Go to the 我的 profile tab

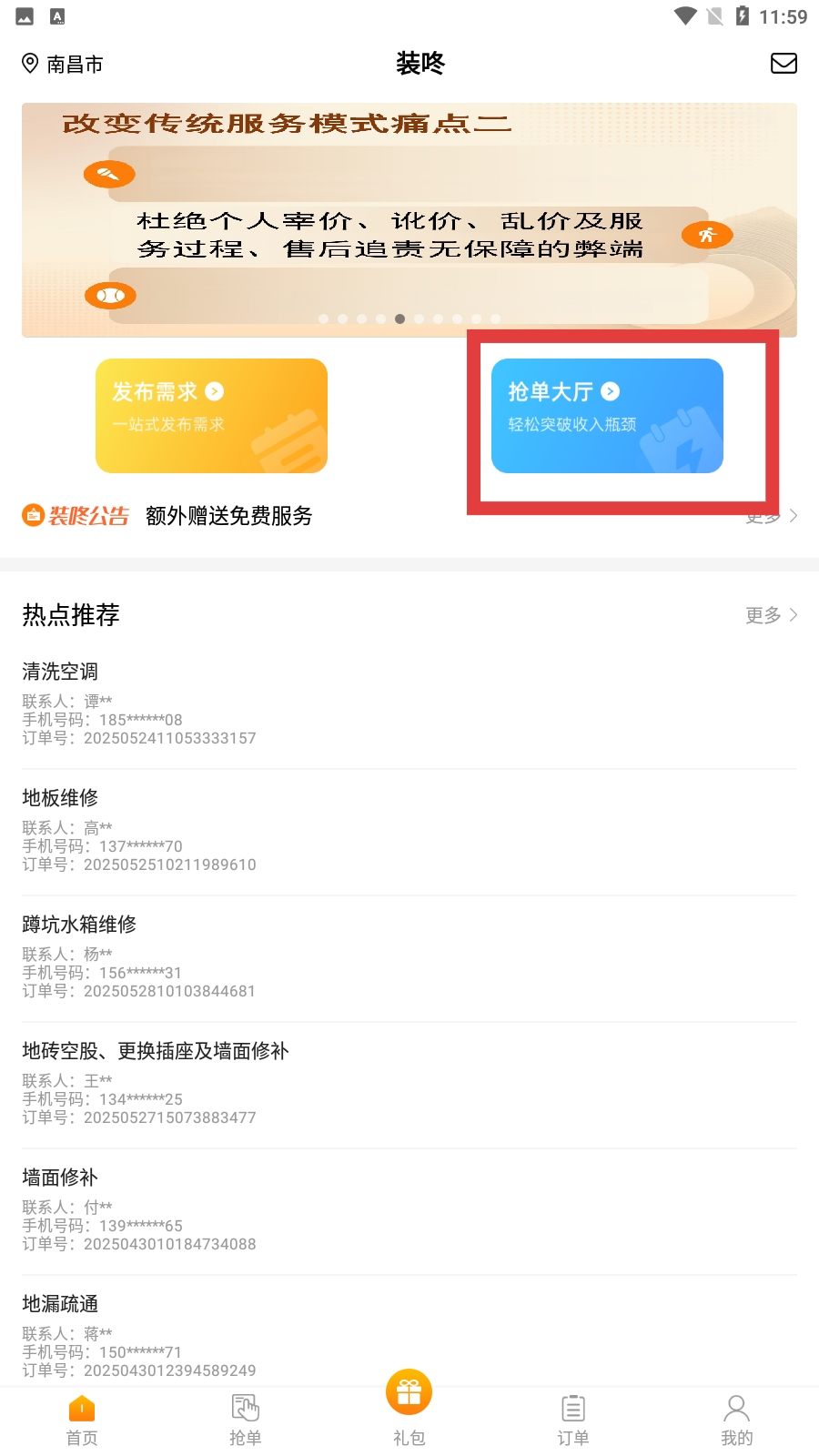click(x=736, y=1420)
